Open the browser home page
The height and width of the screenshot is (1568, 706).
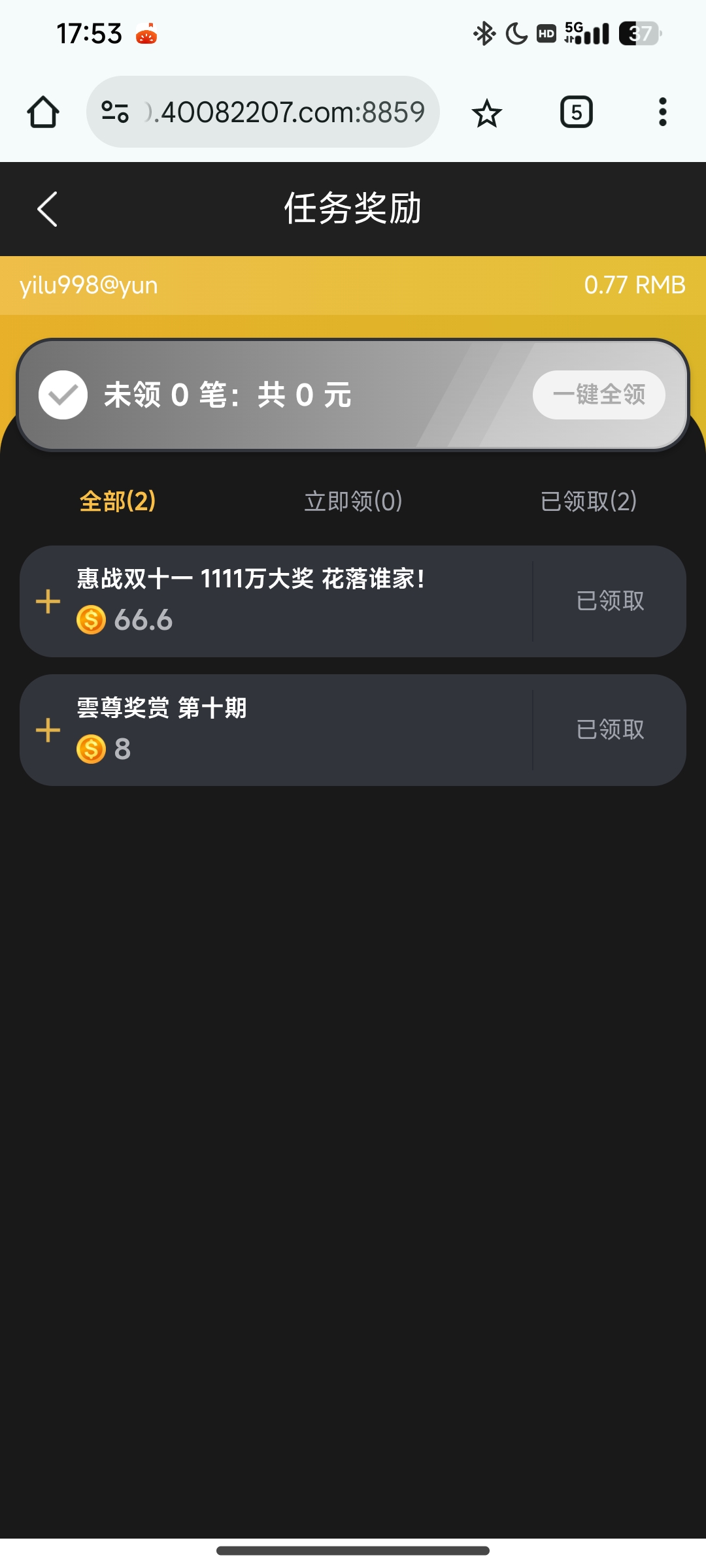click(x=43, y=112)
